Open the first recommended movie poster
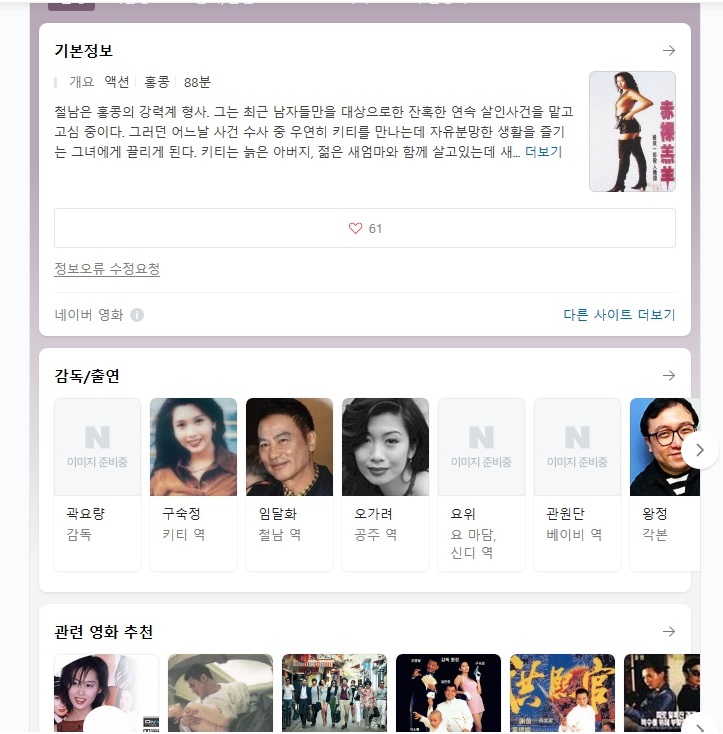723x734 pixels. (106, 692)
